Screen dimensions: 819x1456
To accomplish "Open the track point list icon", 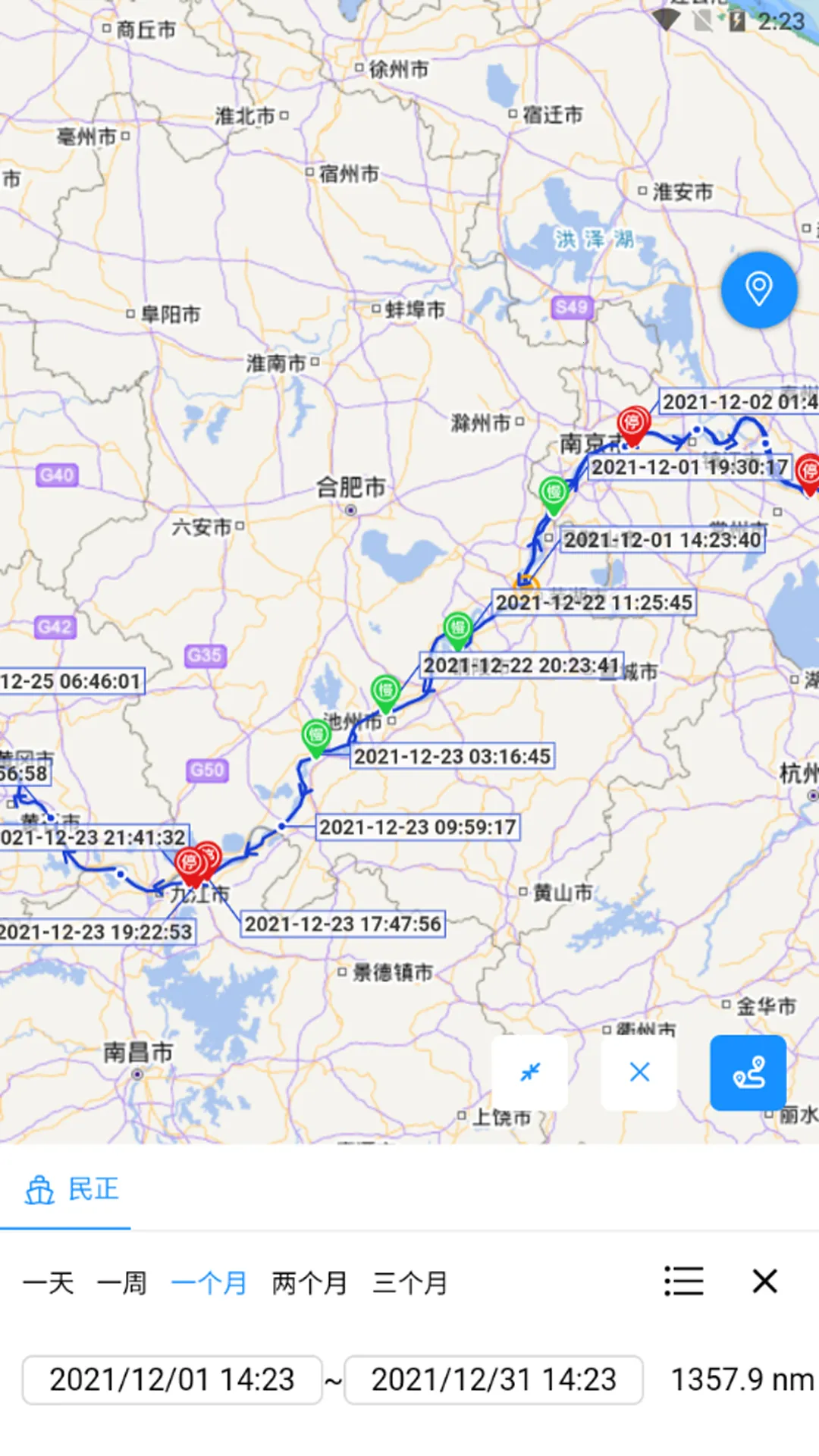I will tap(683, 1282).
